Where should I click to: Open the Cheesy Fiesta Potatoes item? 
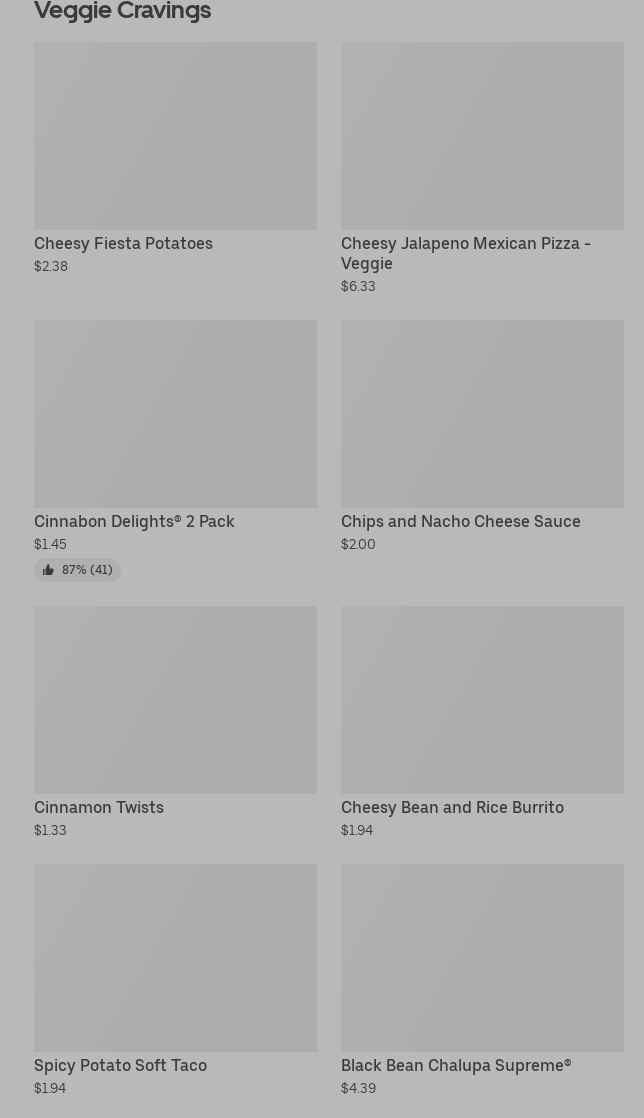tap(175, 158)
